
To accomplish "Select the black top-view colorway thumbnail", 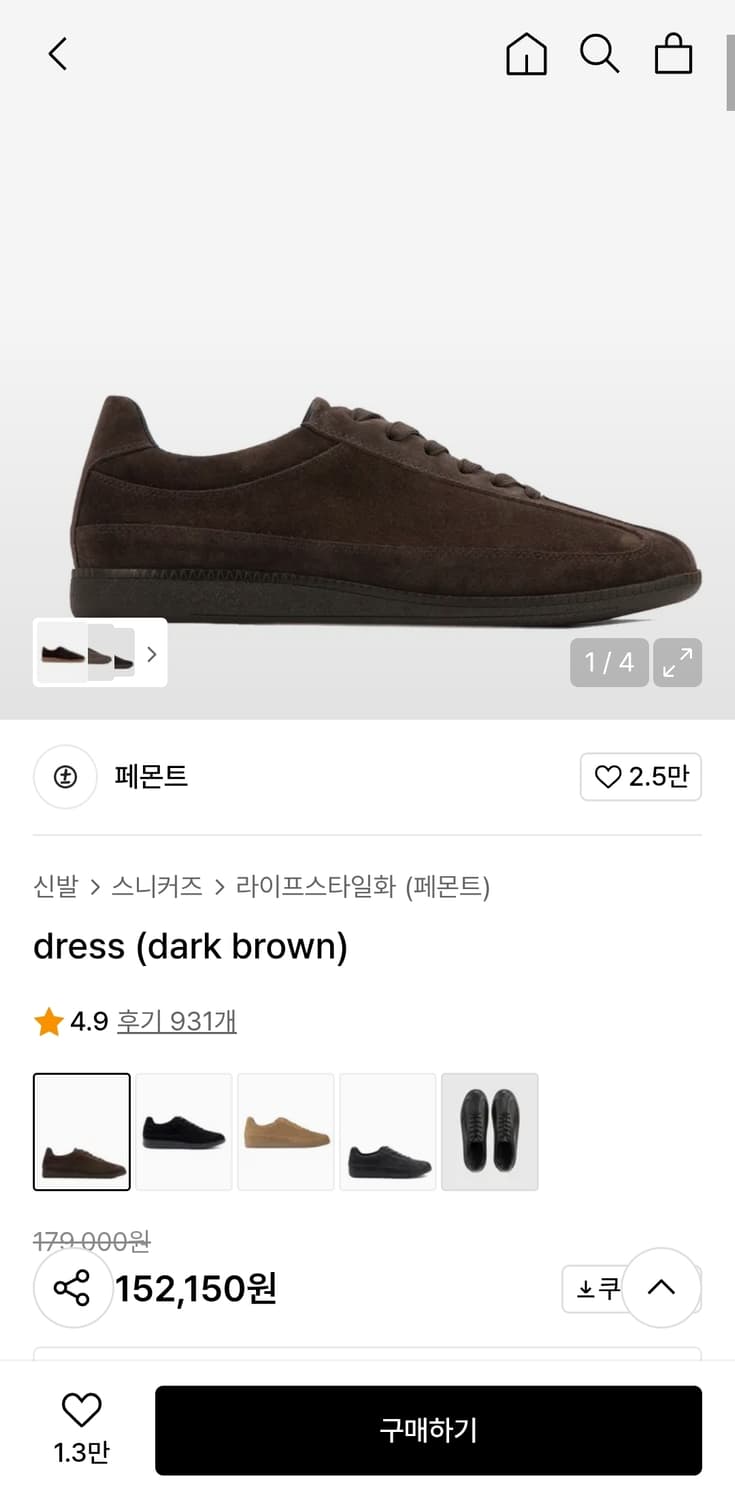I will (489, 1131).
